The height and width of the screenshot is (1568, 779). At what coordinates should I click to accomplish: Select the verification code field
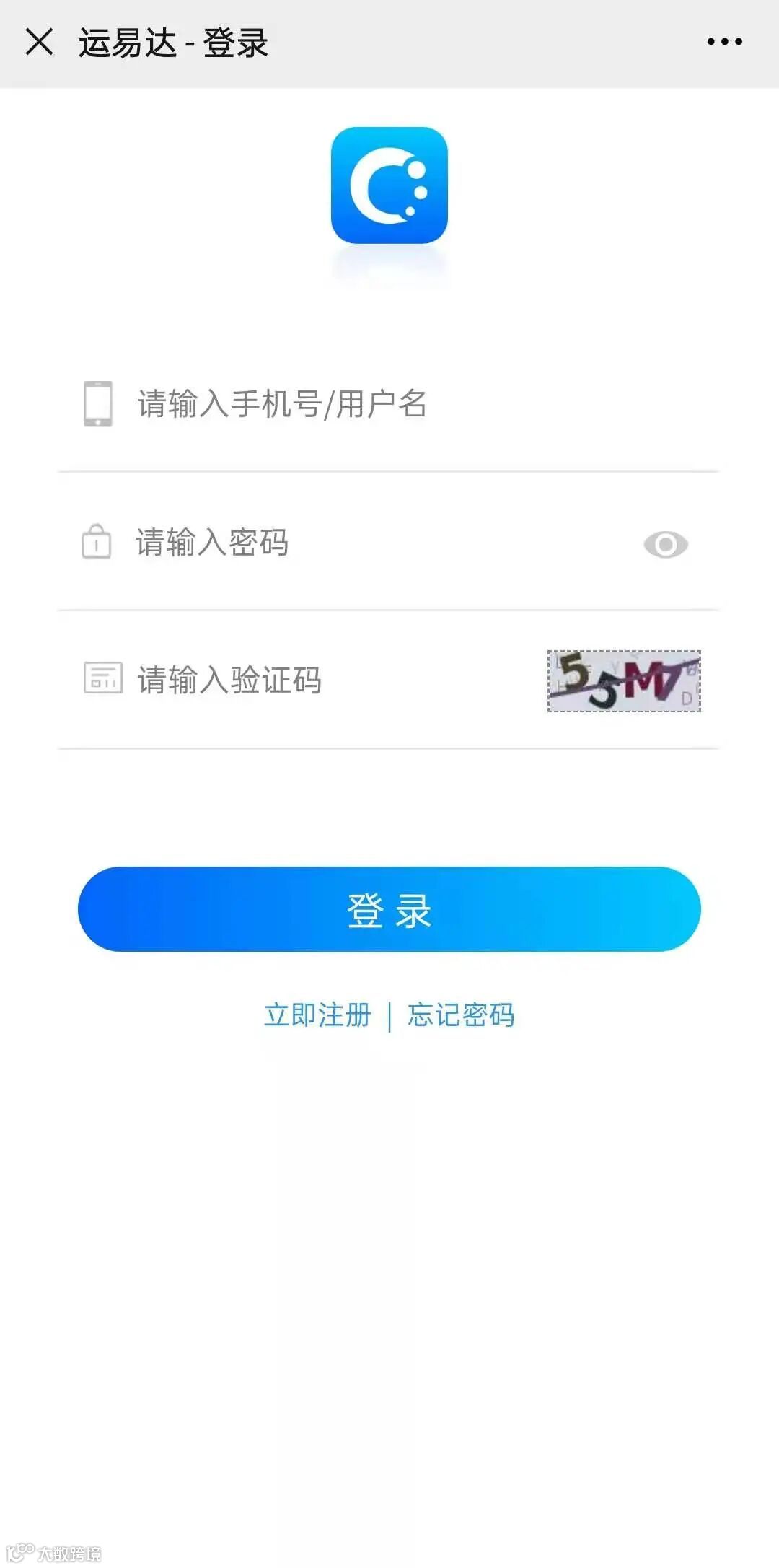click(x=303, y=680)
